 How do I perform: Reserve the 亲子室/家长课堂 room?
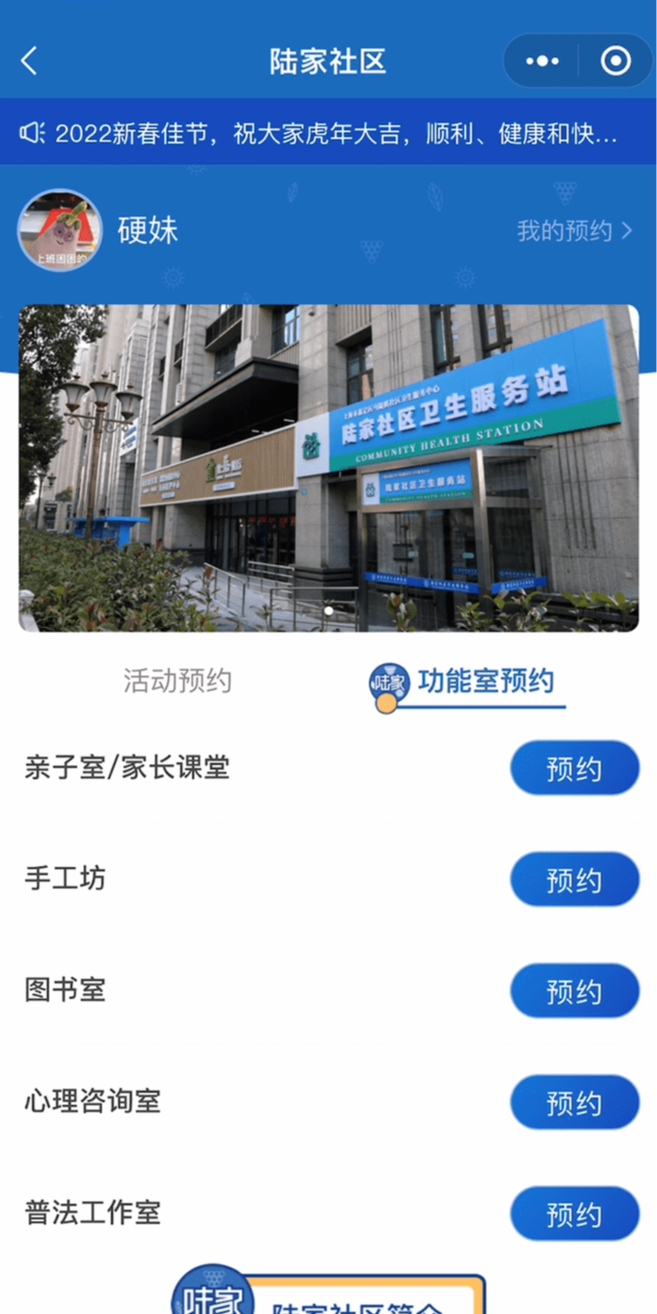coord(574,768)
